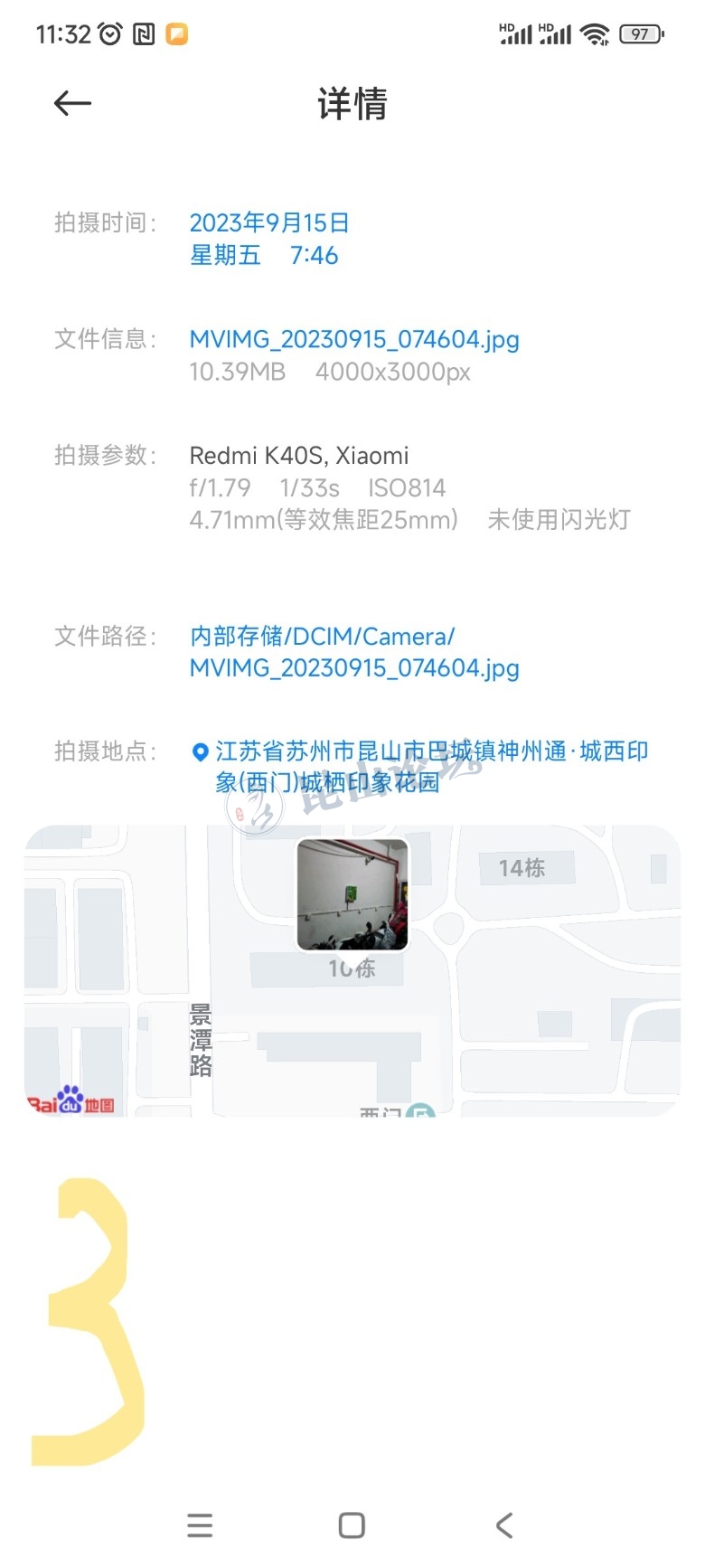
Task: Tap the file name MVIMG_20230915_074604.jpg under 文件信息
Action: [x=353, y=340]
